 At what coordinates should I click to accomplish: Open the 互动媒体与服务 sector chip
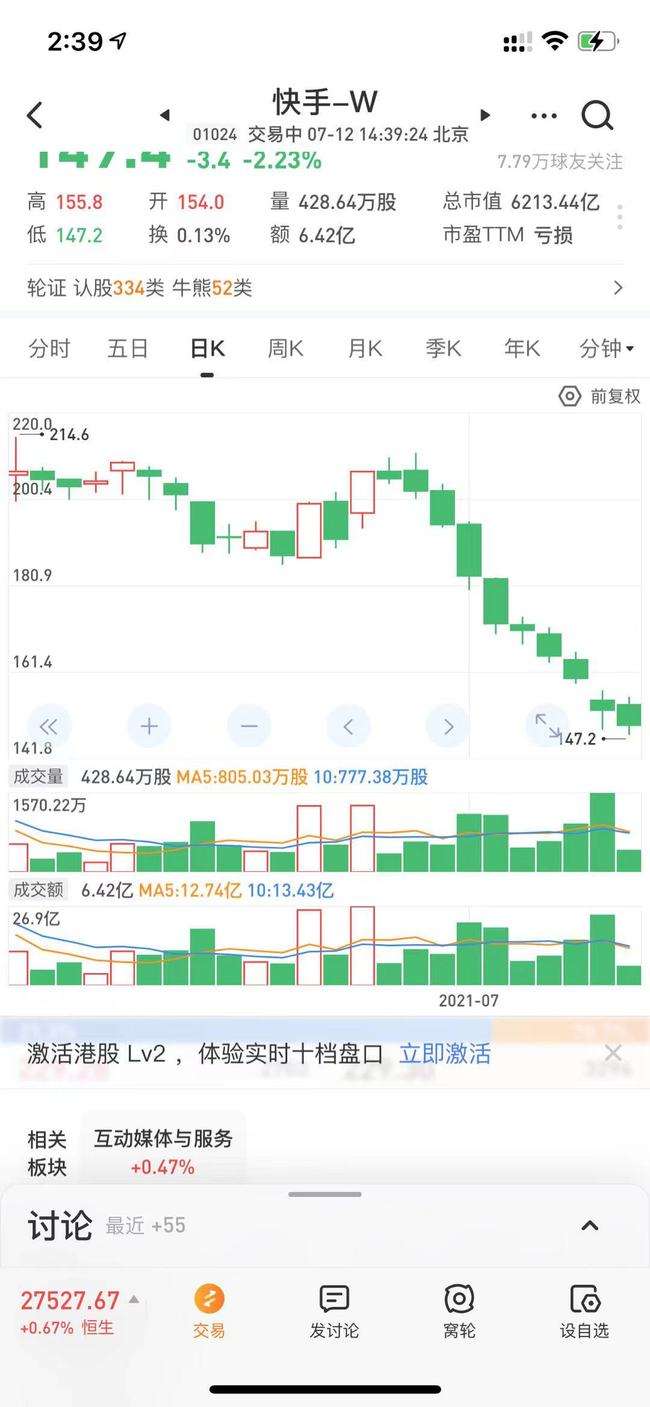163,1151
